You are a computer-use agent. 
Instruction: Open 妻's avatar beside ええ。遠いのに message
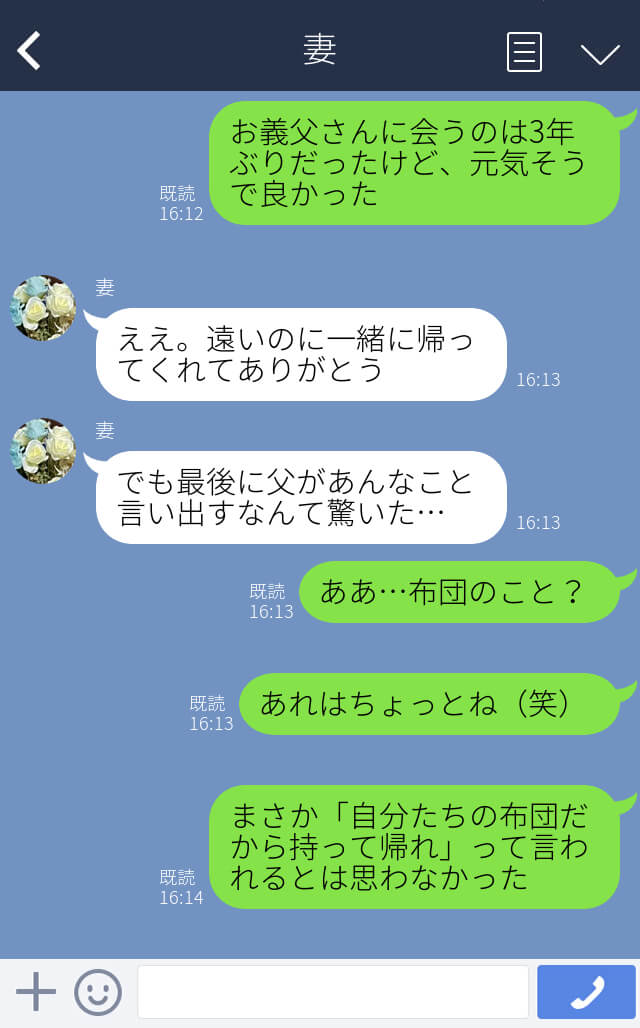(x=43, y=307)
